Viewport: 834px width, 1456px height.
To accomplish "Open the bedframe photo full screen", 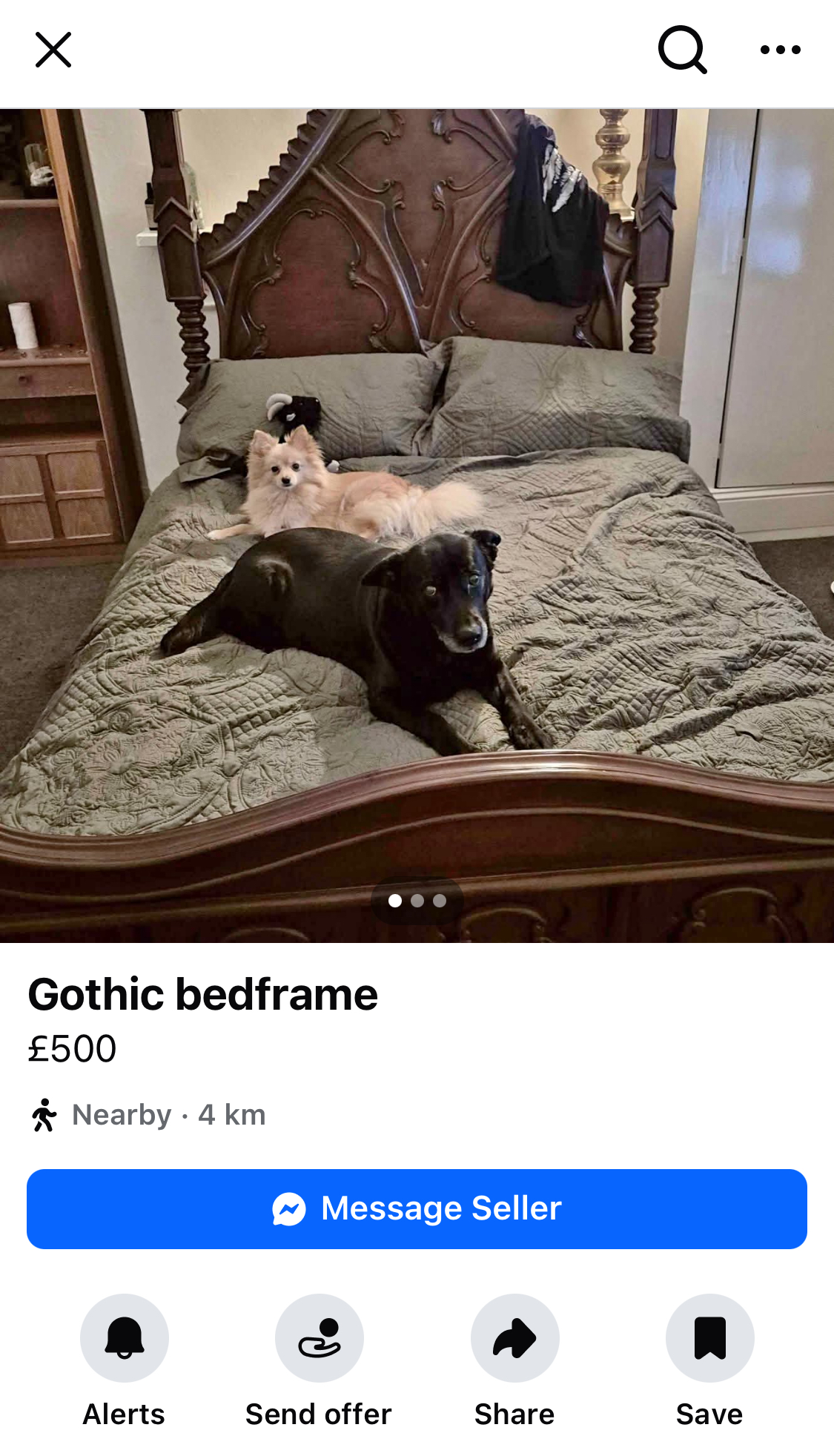I will 417,519.
